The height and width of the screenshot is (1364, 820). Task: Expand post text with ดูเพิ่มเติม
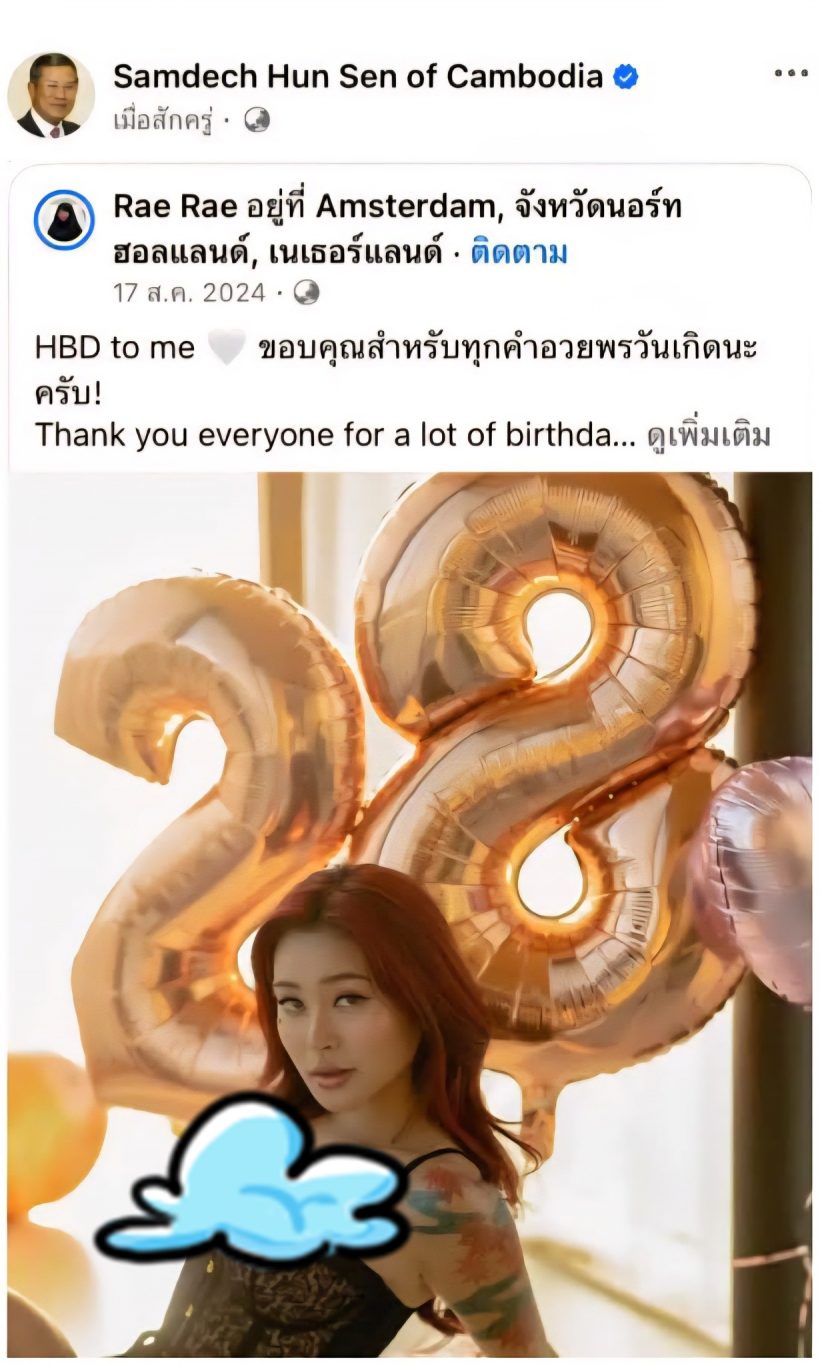tap(709, 436)
